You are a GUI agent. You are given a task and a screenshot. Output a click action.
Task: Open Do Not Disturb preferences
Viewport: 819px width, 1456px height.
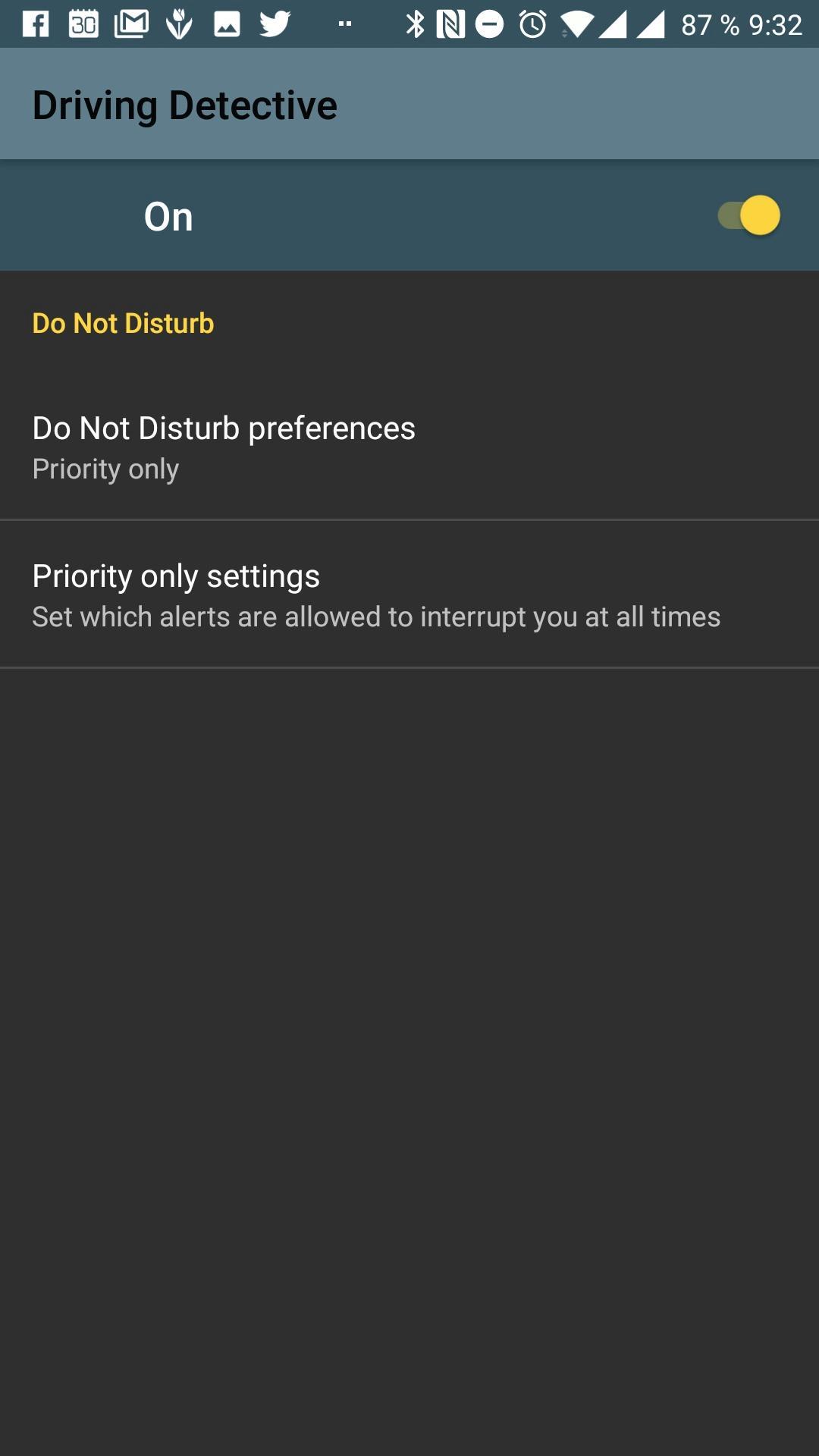224,447
